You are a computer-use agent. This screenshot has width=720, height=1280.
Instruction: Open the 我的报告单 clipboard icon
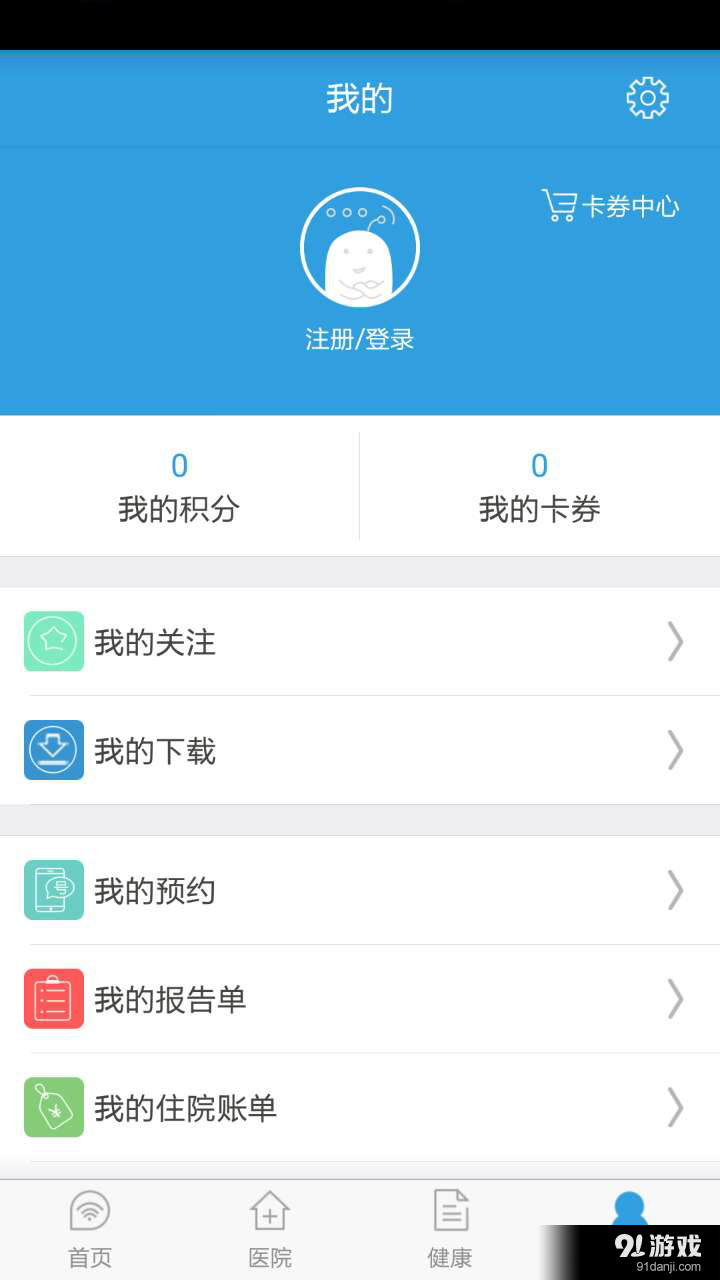[x=53, y=999]
